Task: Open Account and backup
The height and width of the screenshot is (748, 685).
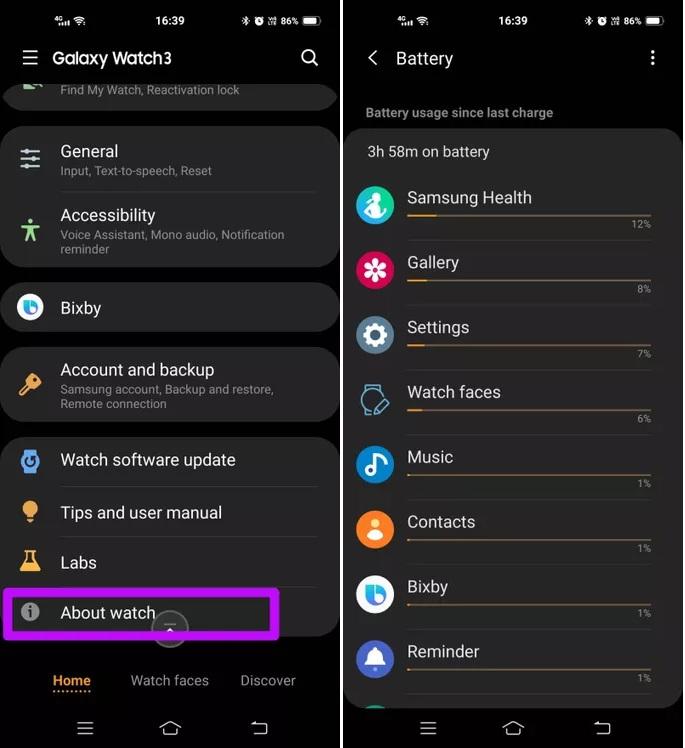Action: (170, 385)
